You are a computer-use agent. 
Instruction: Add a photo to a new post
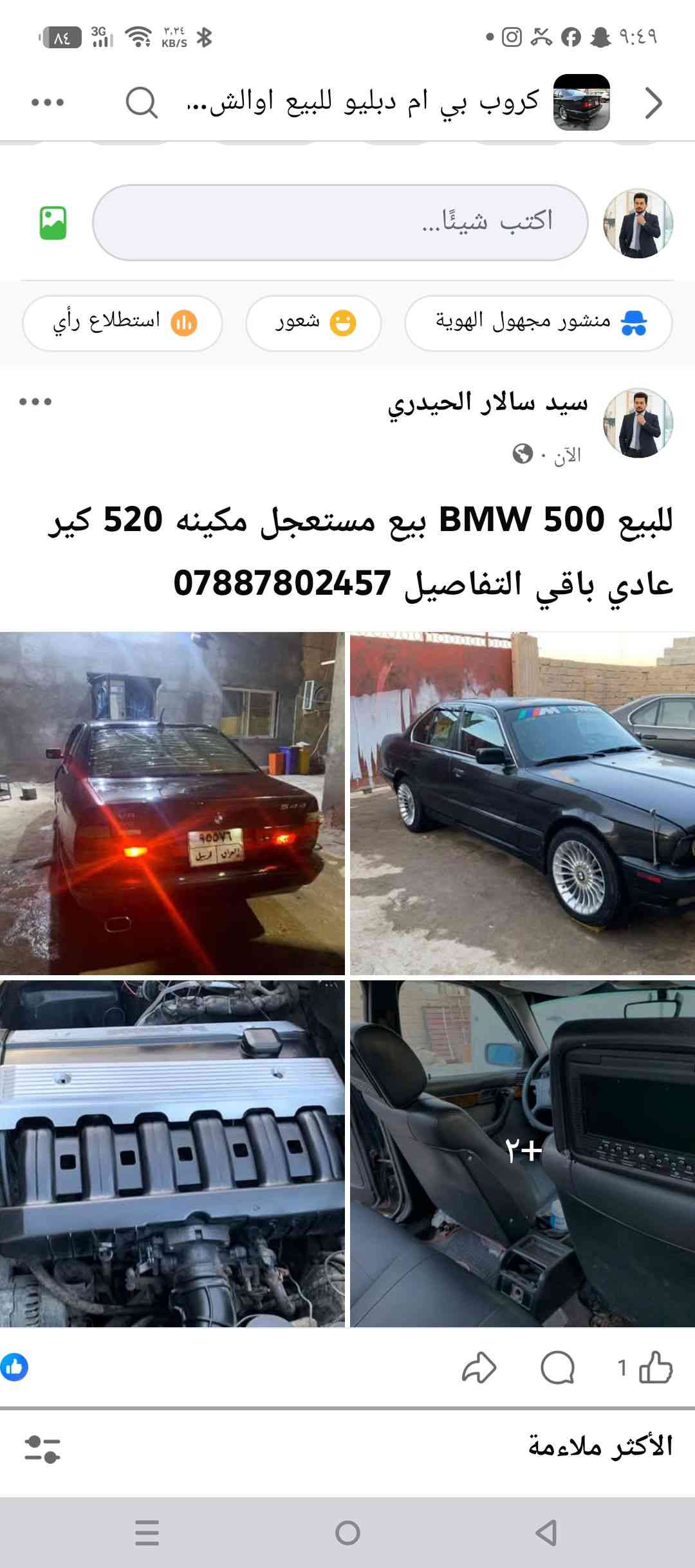pyautogui.click(x=53, y=223)
